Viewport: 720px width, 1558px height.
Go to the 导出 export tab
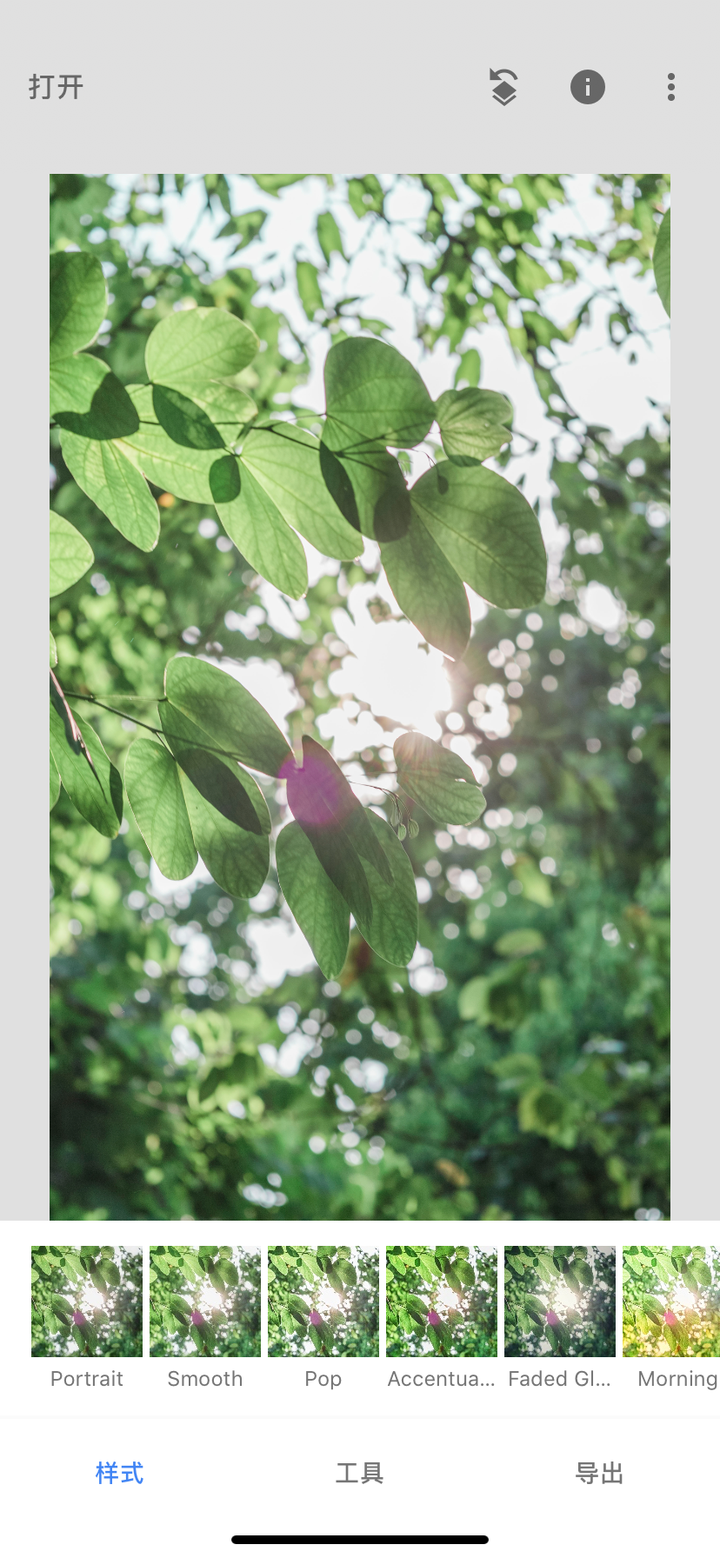click(600, 1473)
